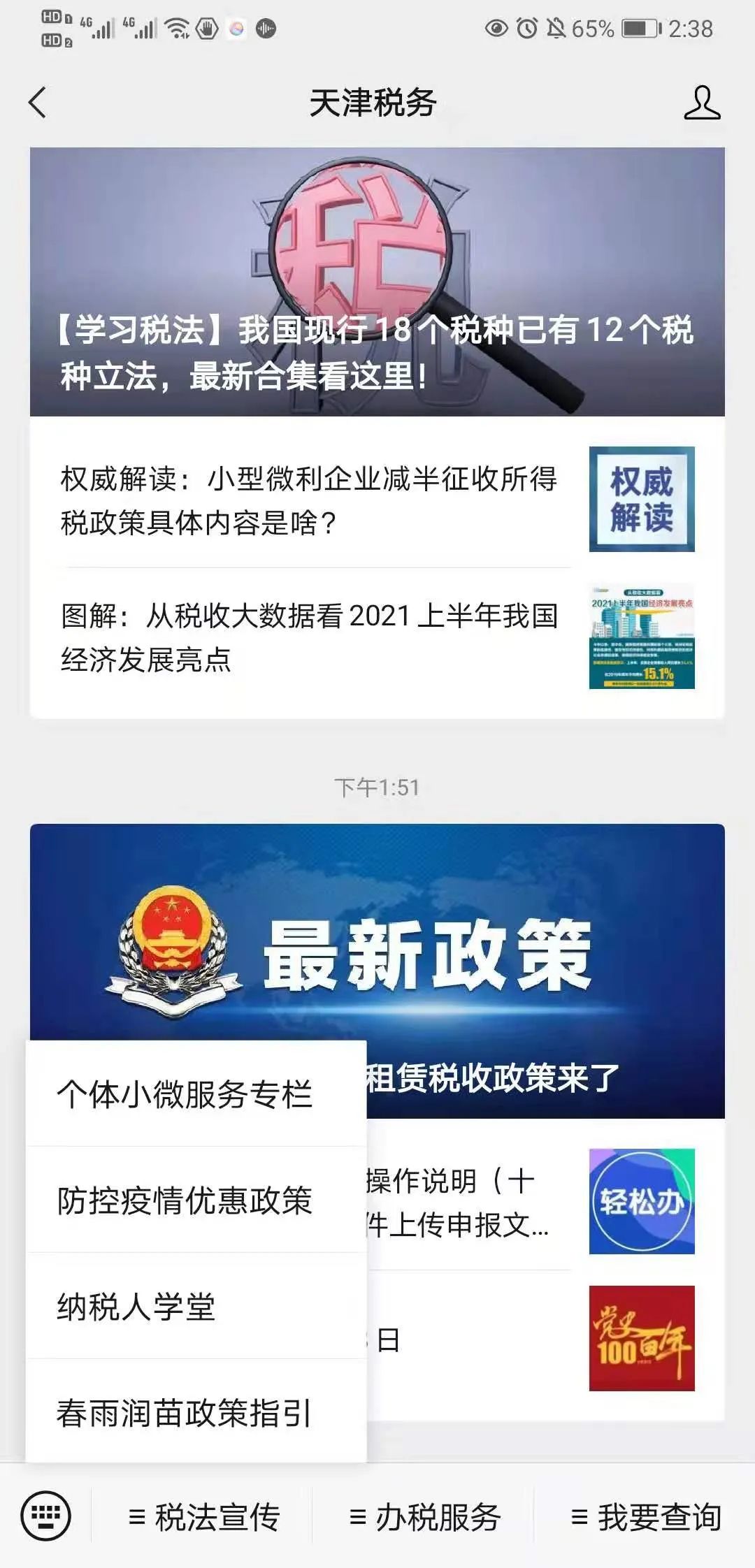Open article 权威解读 小型微利企业减半征收
The width and height of the screenshot is (755, 1568).
[x=308, y=500]
